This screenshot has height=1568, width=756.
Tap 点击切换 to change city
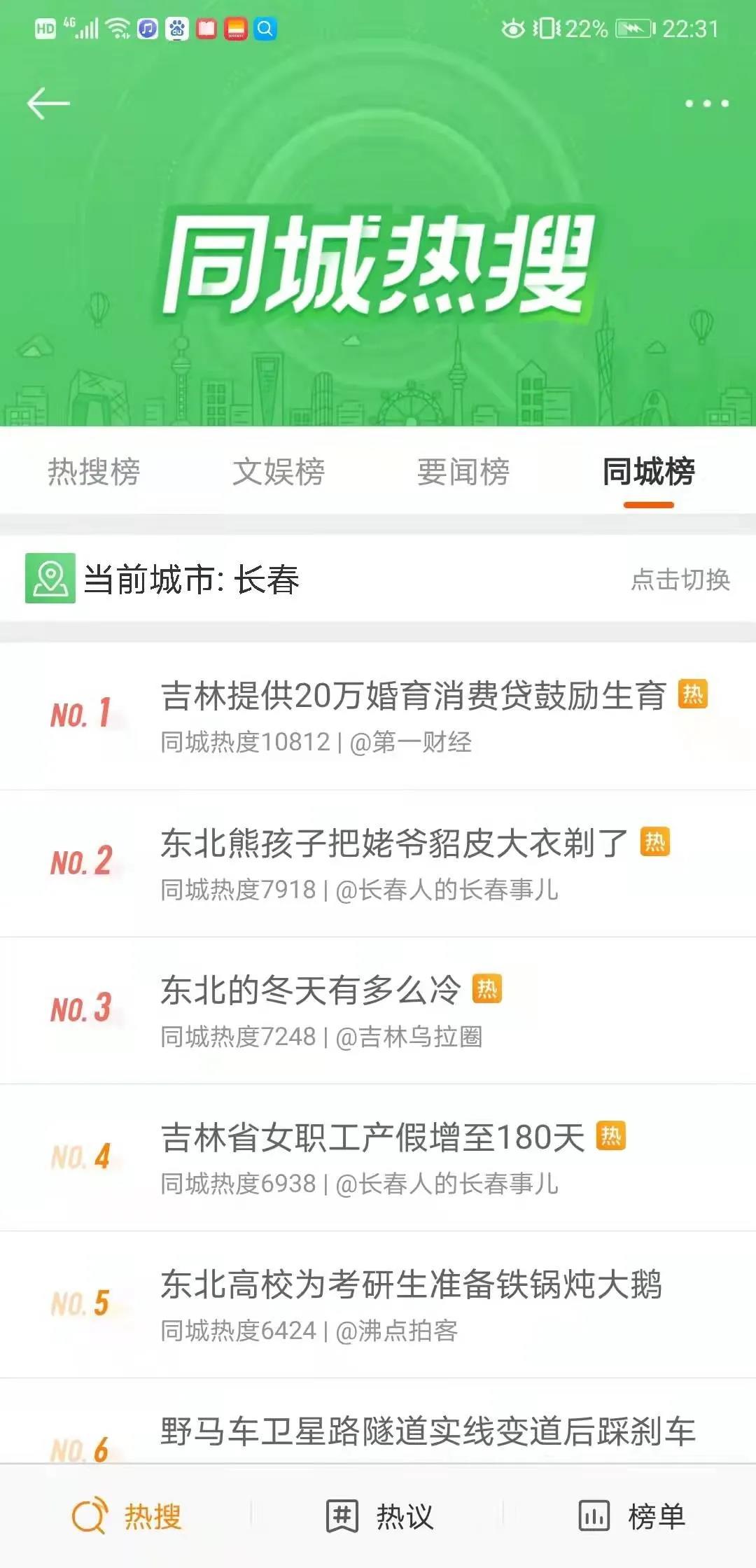tap(680, 580)
